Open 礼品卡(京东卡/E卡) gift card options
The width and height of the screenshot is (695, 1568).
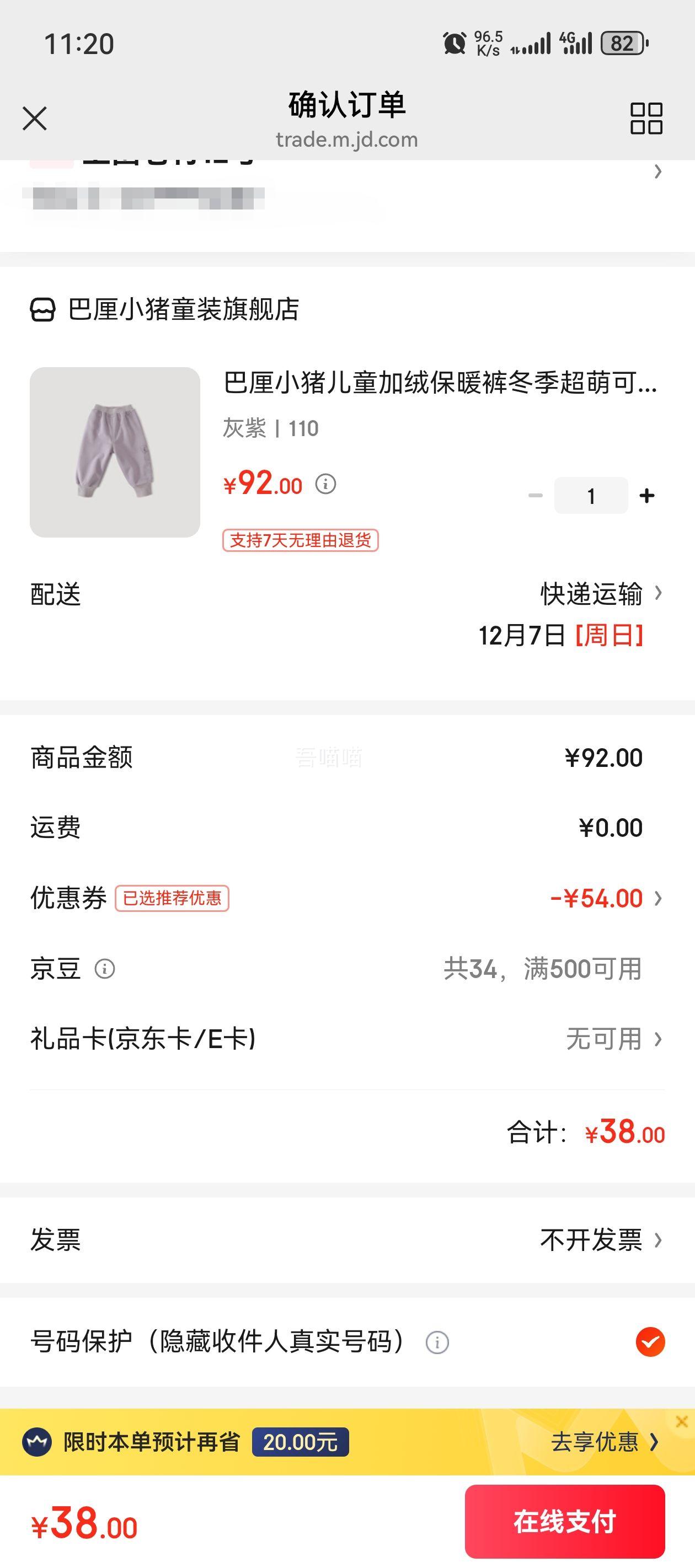[612, 1039]
